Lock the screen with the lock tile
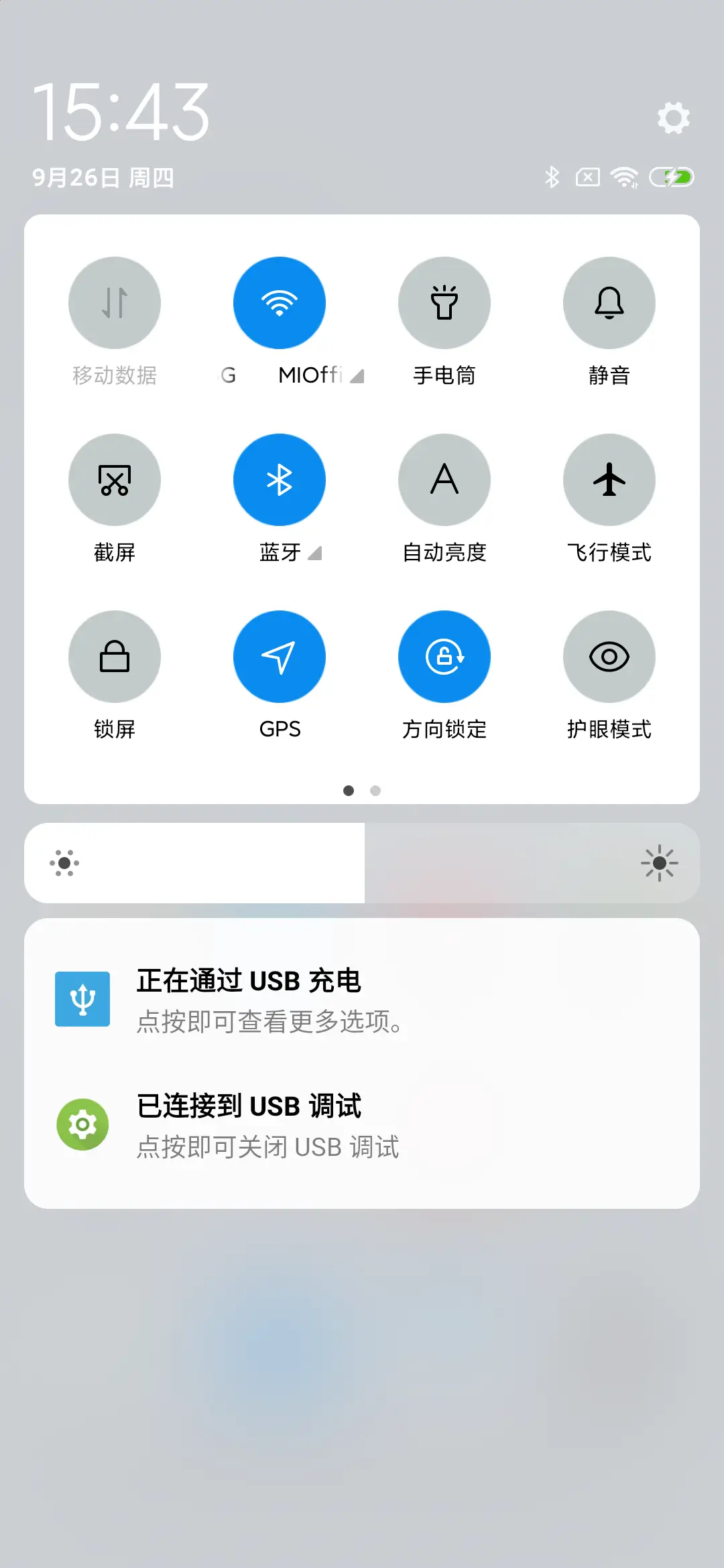The height and width of the screenshot is (1568, 724). point(115,657)
